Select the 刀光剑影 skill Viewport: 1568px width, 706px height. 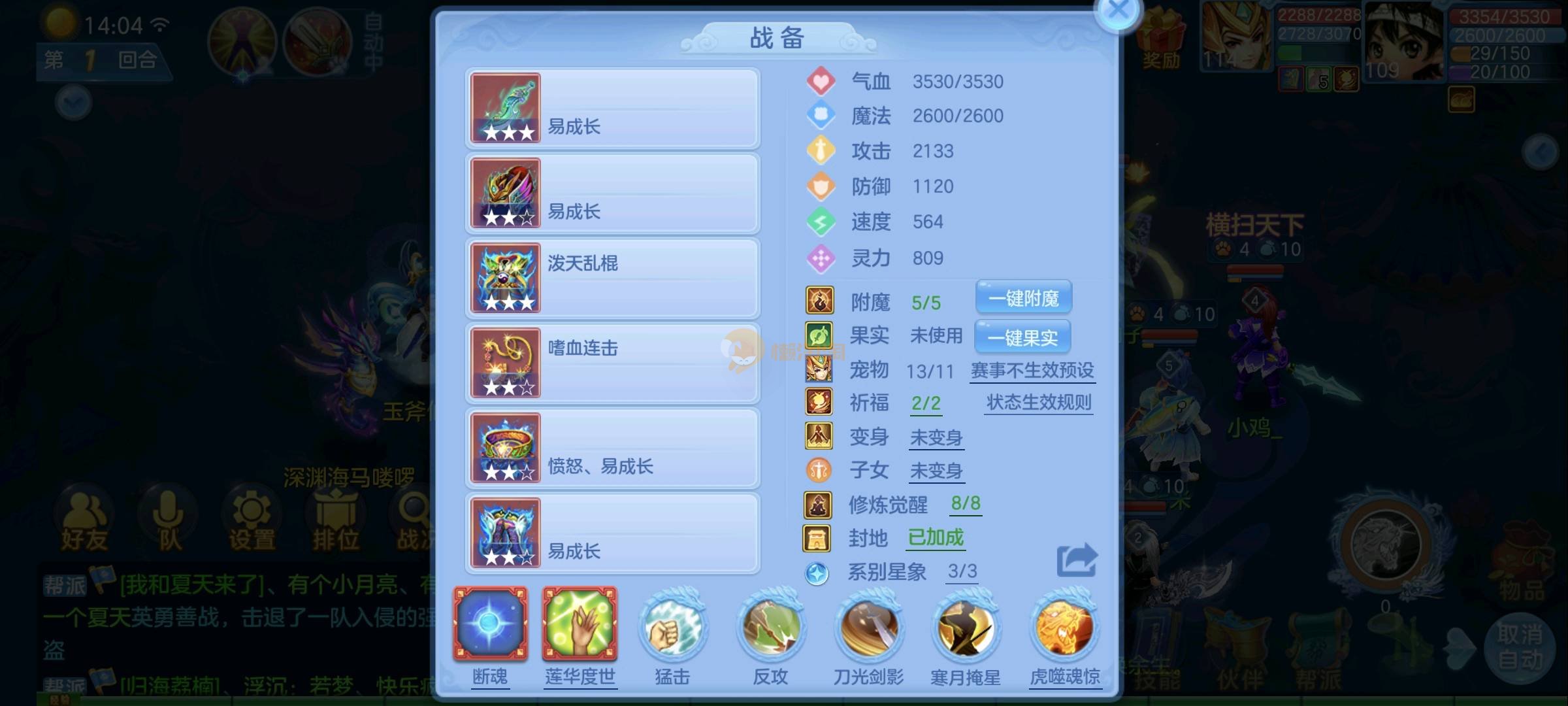coord(868,629)
